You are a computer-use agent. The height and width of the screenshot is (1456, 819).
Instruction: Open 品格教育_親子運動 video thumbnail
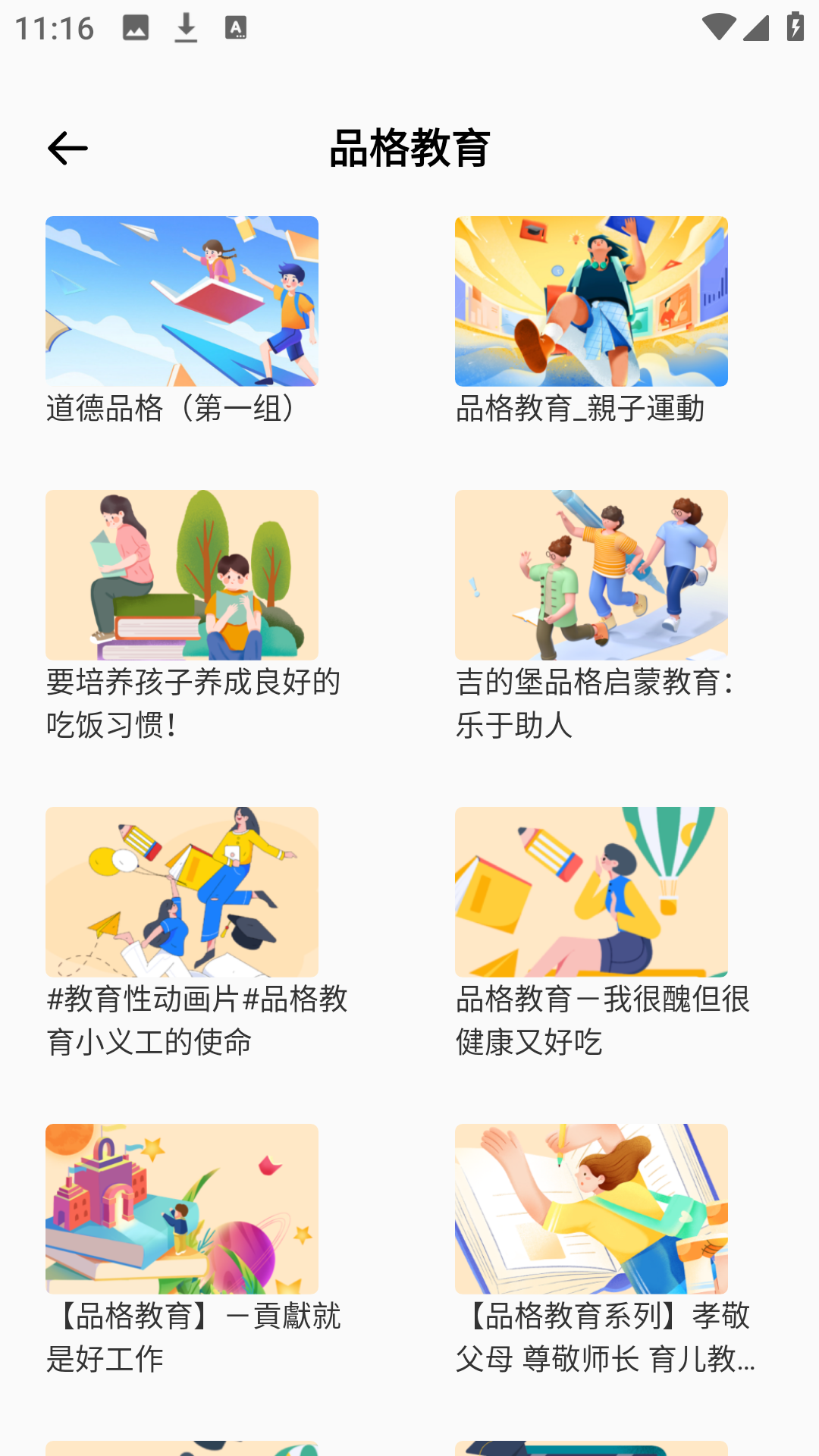[591, 301]
